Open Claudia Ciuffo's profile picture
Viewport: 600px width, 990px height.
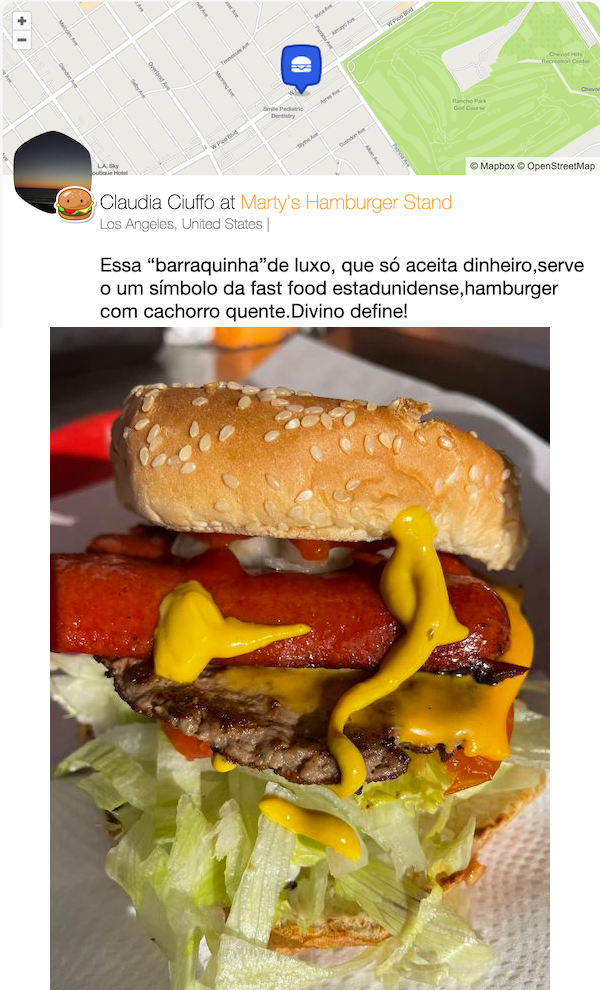(x=52, y=171)
